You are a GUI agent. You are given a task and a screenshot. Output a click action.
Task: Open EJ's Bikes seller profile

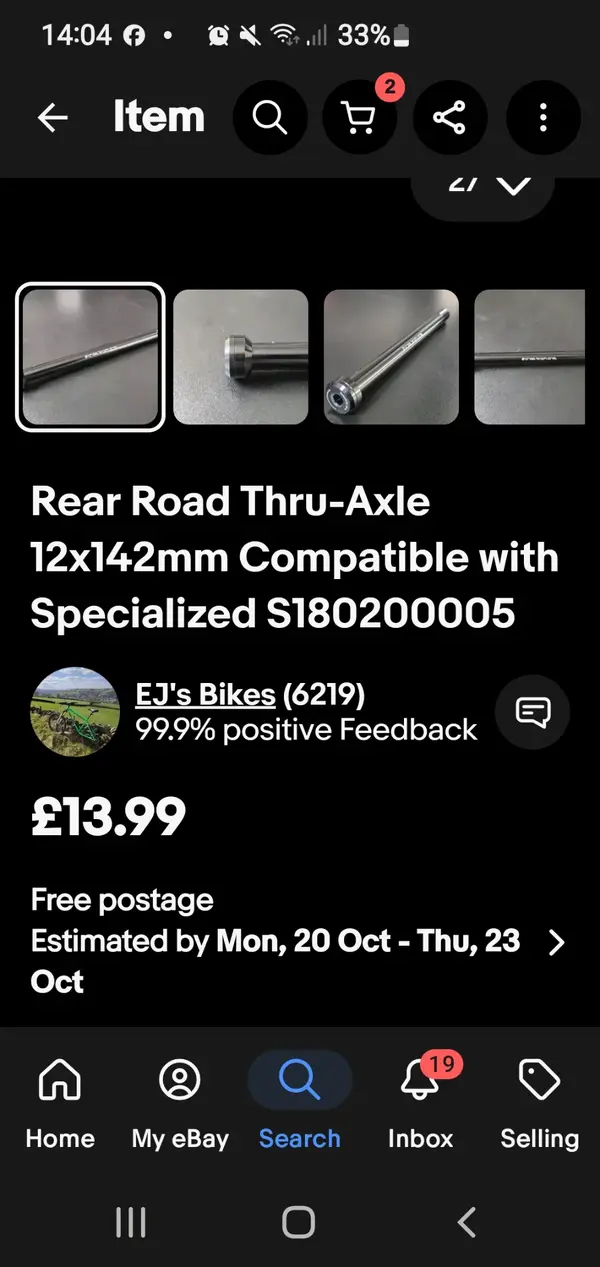click(x=205, y=694)
